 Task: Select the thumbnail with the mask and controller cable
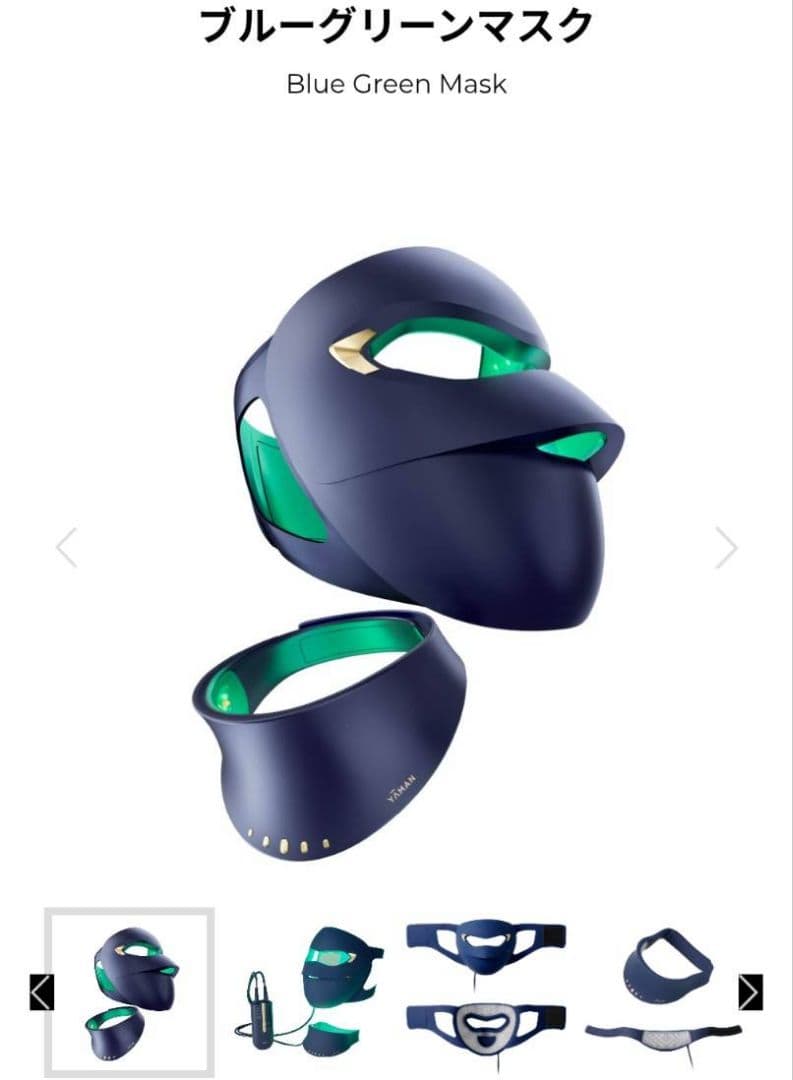pyautogui.click(x=308, y=993)
